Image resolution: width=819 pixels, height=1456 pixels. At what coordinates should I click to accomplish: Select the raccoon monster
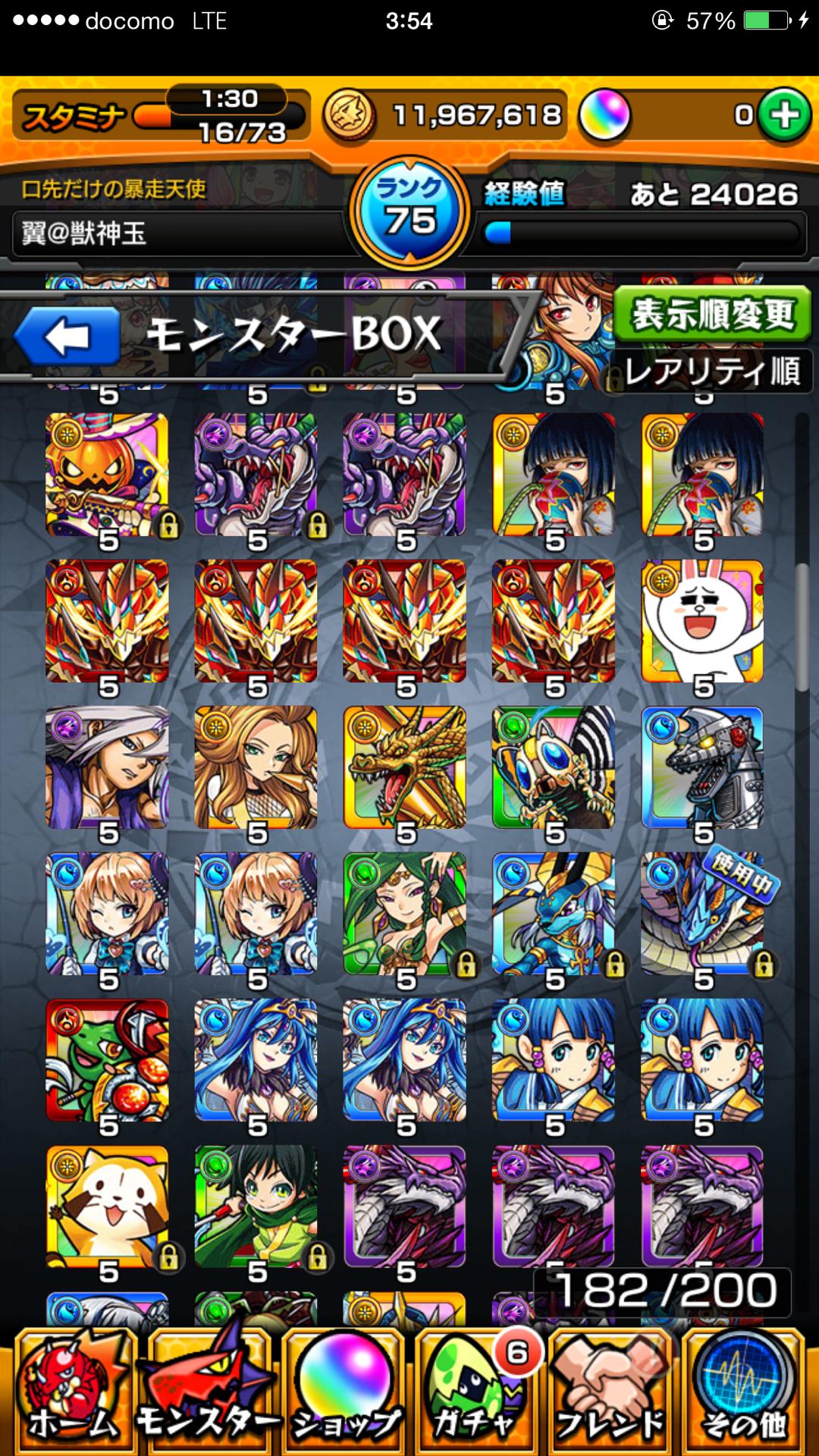[107, 1206]
